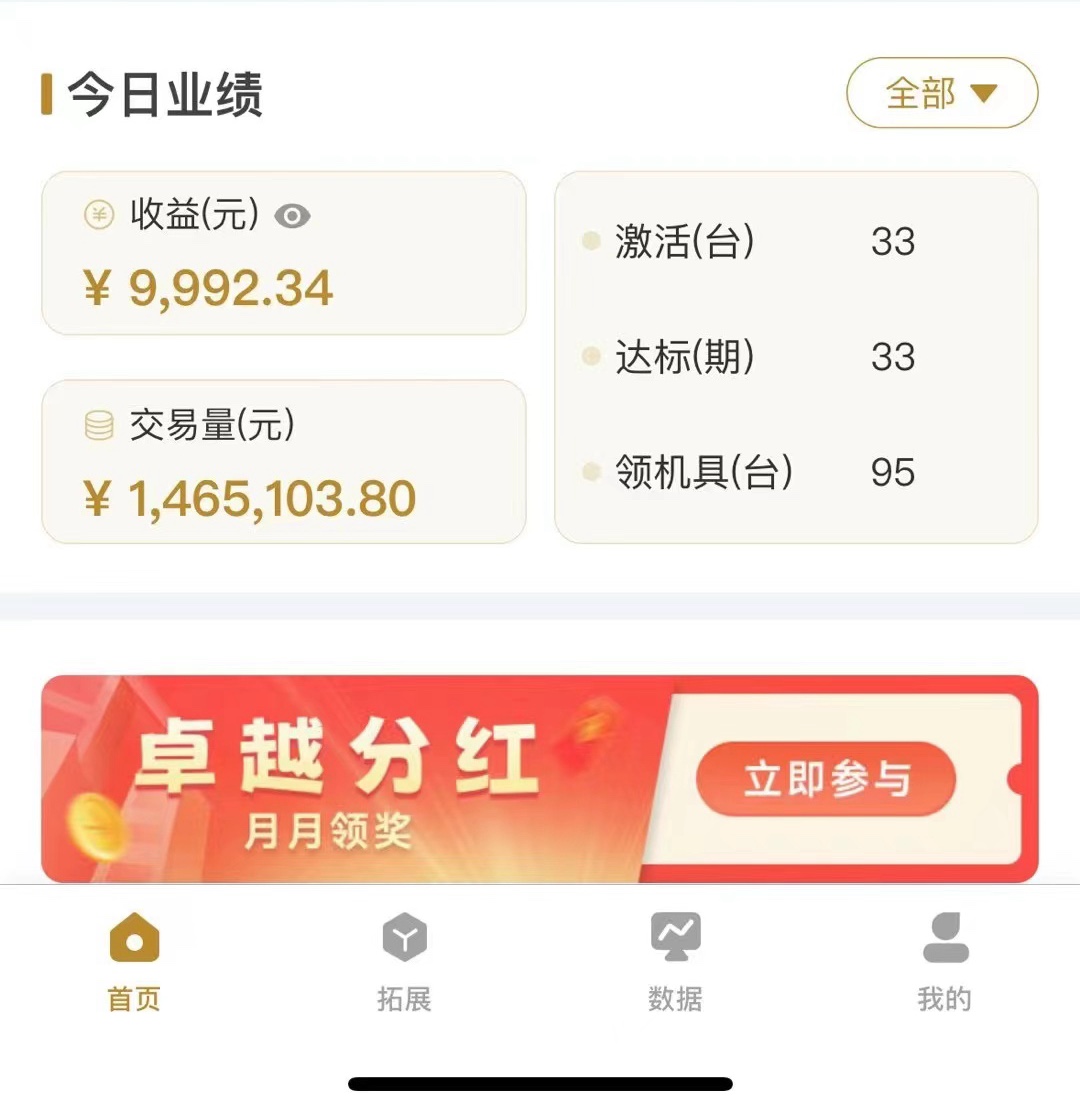
Task: Open the 卓越分红 promotion banner
Action: pyautogui.click(x=540, y=780)
